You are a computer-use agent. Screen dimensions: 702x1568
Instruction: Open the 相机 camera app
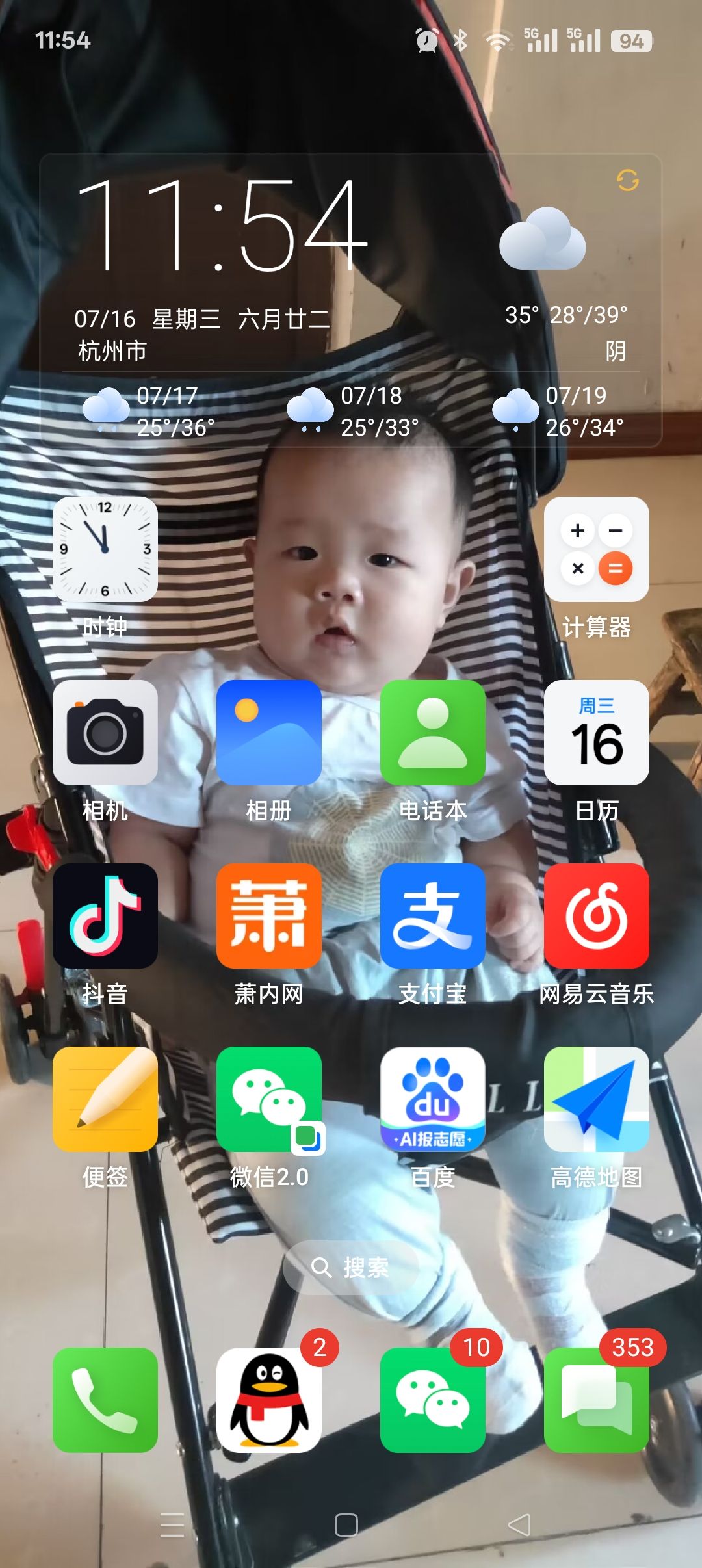click(x=105, y=733)
